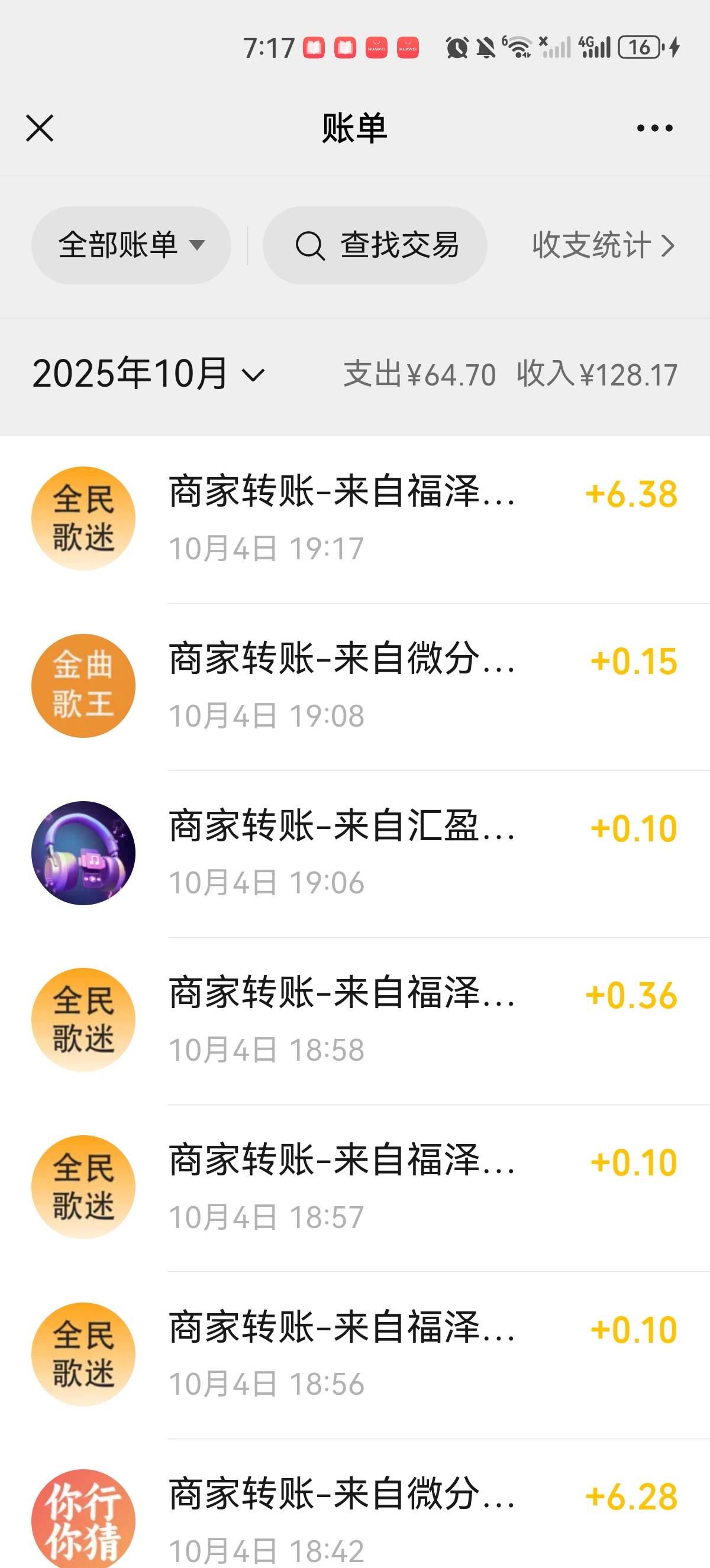Screen dimensions: 710x1568
Task: Open 收支统计 statistics
Action: [x=603, y=245]
